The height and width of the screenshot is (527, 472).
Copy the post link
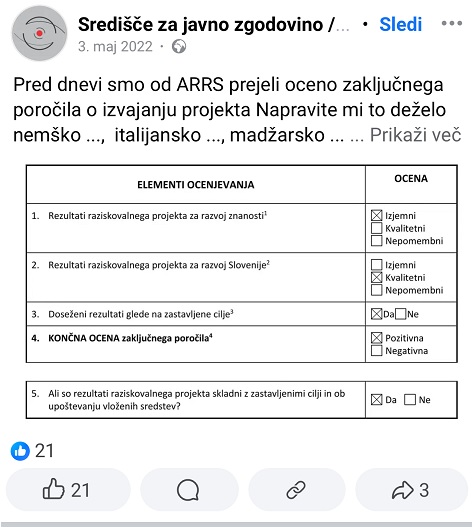pos(297,490)
